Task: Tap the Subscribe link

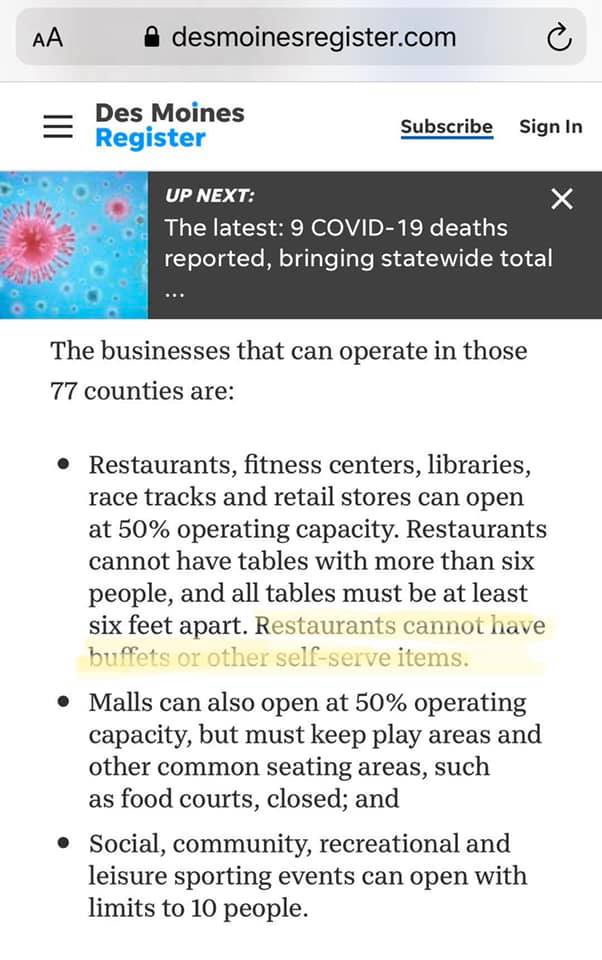Action: (x=446, y=126)
